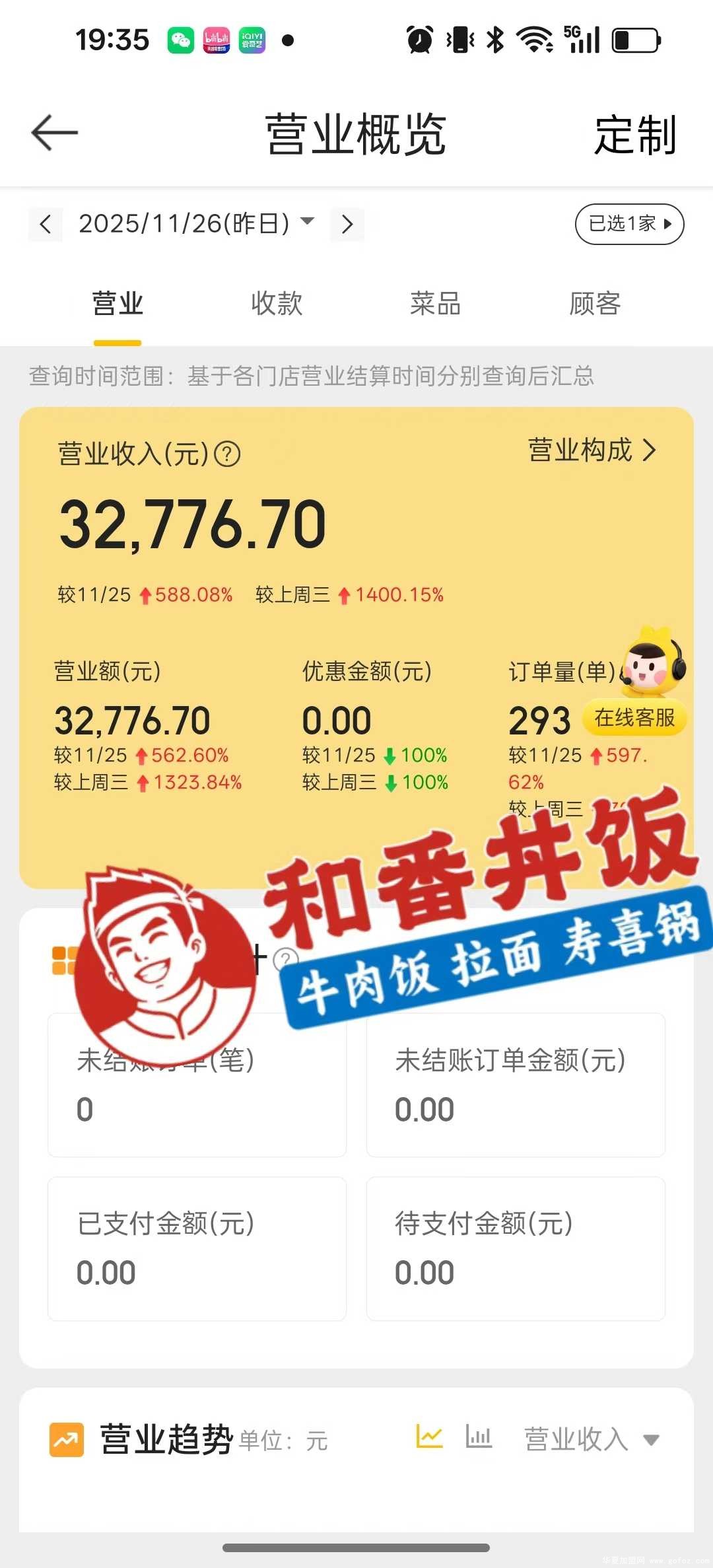Switch to the 顾客 tab
Viewport: 713px width, 1568px height.
(593, 304)
